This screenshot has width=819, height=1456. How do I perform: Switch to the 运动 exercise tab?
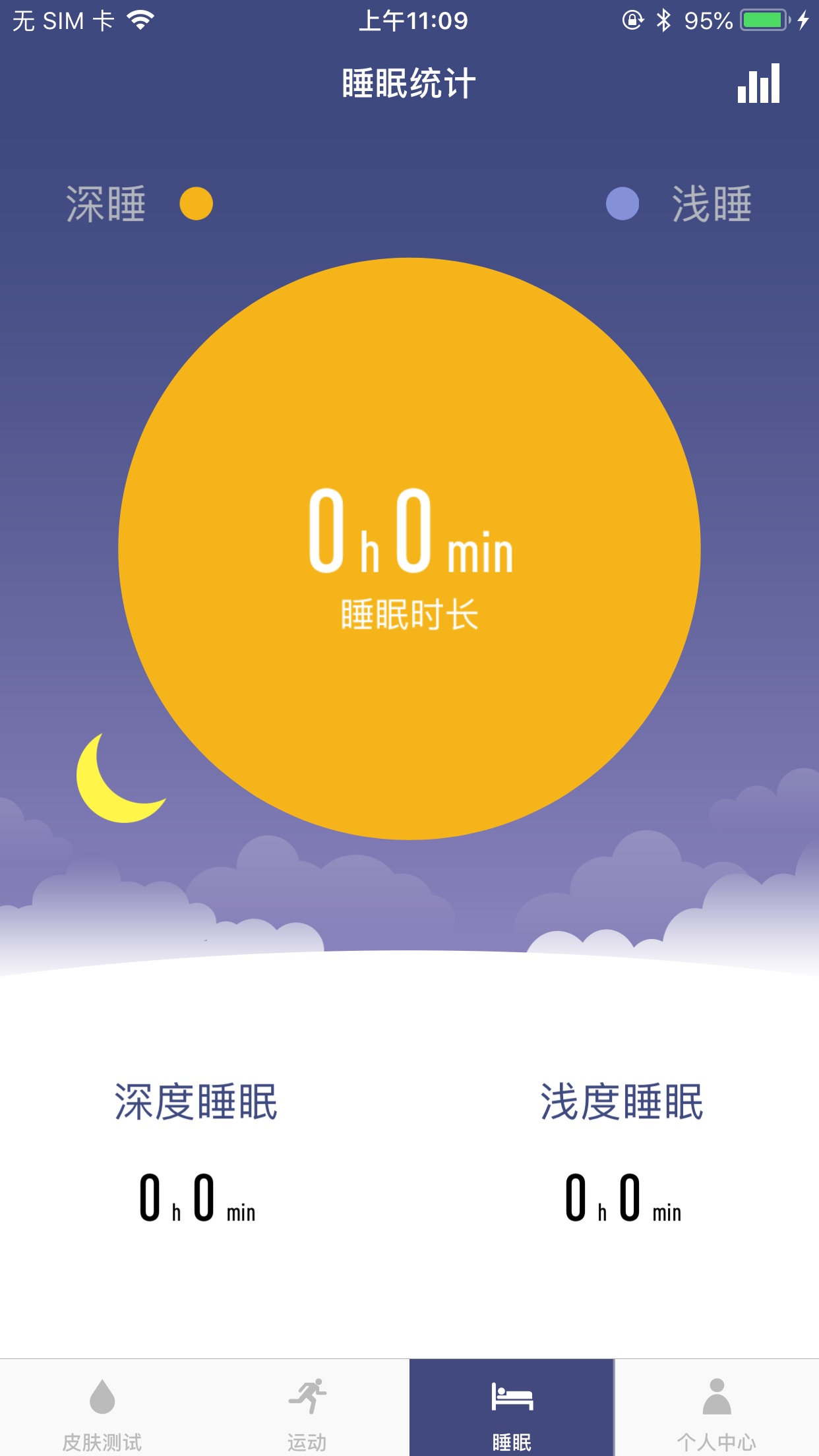point(307,1418)
